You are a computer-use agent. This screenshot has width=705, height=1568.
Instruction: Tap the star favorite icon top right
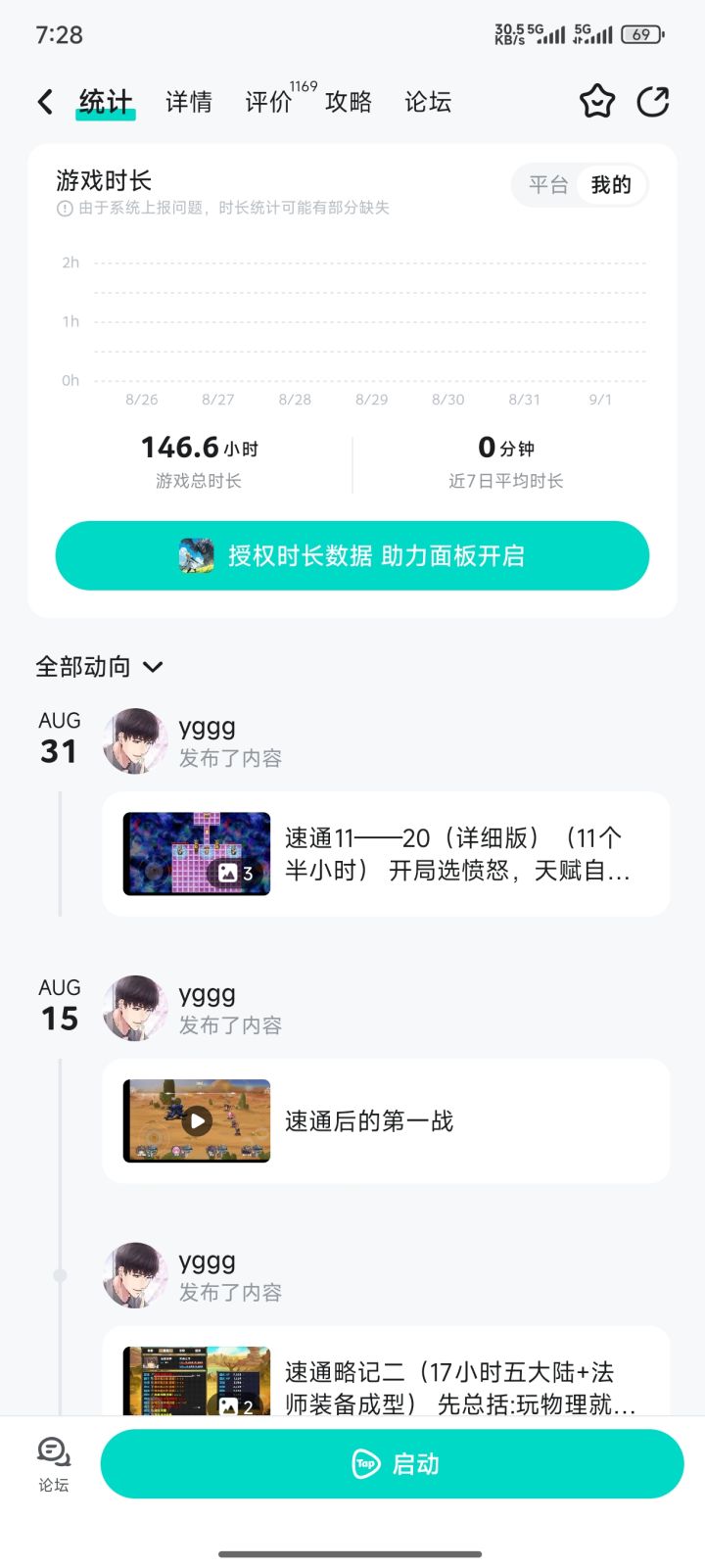click(x=597, y=101)
